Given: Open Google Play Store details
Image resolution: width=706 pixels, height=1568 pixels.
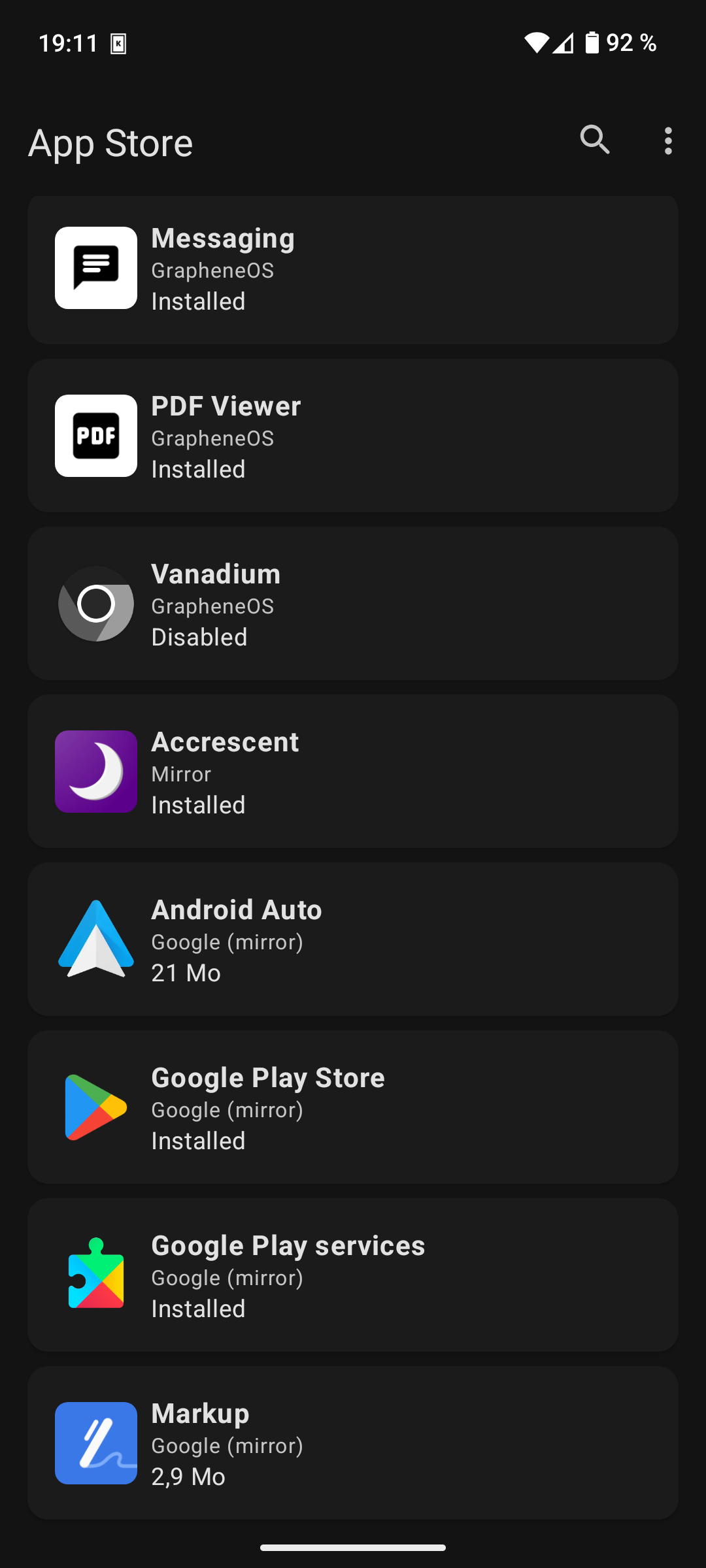Looking at the screenshot, I should pos(353,1107).
